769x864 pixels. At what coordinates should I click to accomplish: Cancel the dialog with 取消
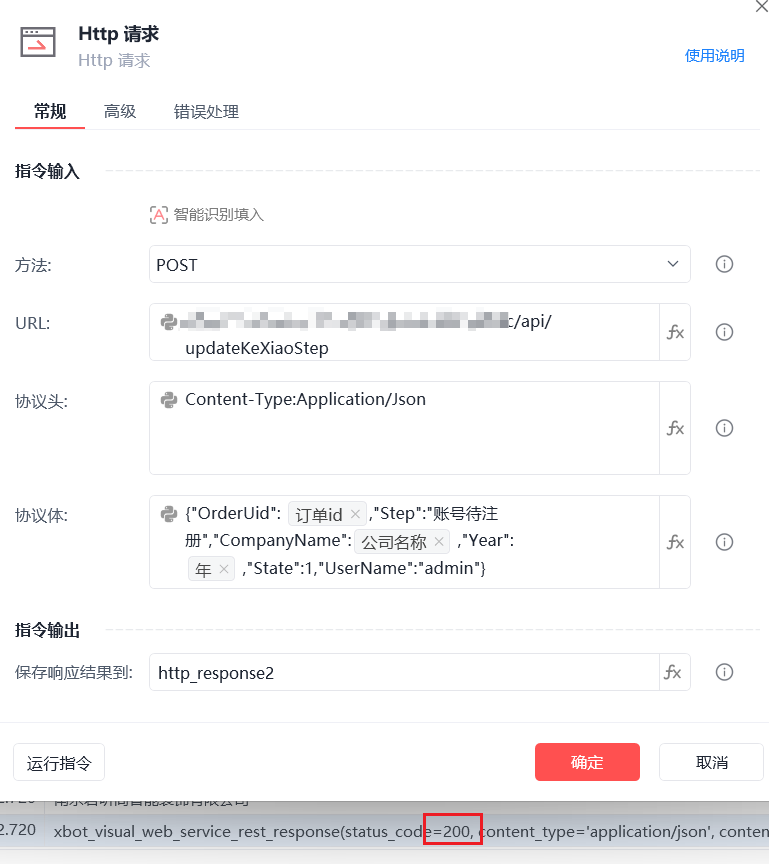click(x=712, y=762)
